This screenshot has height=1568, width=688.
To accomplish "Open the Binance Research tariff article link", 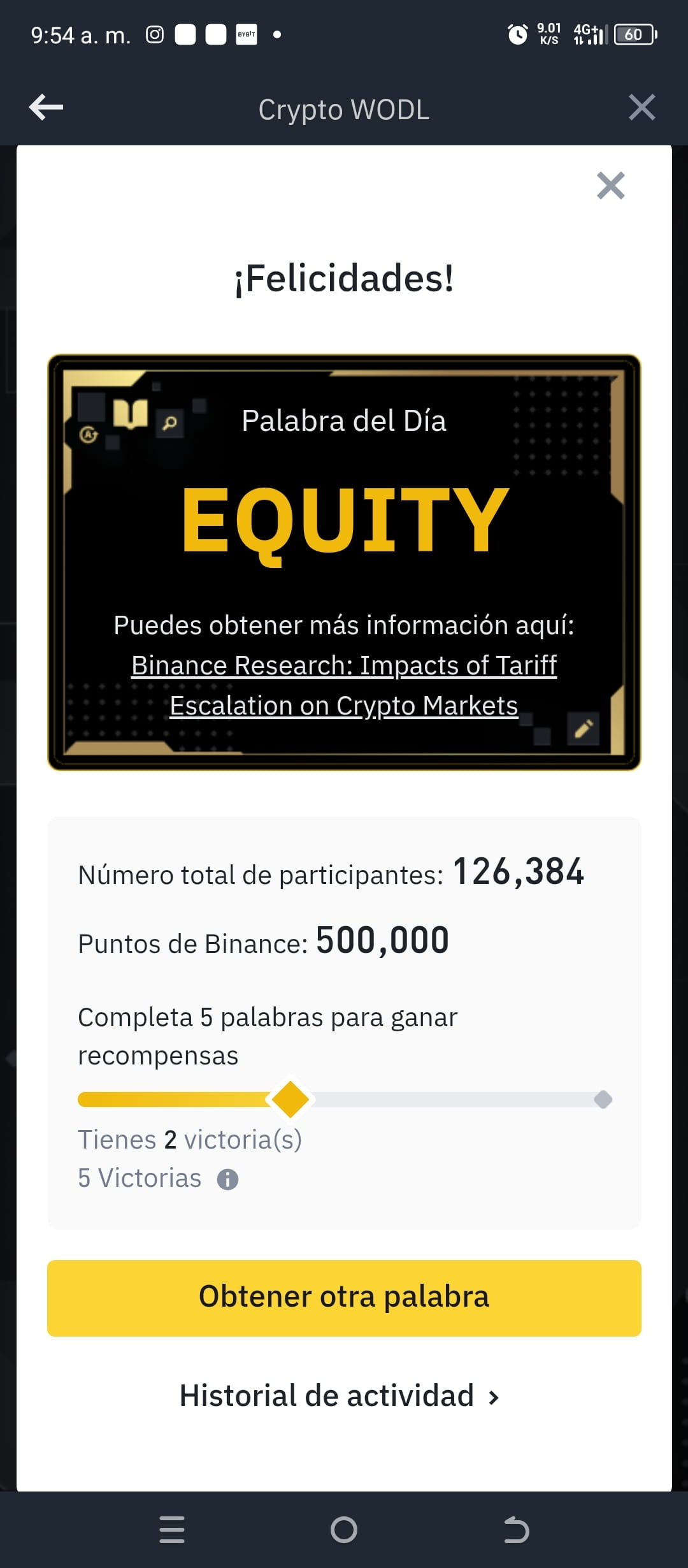I will 344,684.
